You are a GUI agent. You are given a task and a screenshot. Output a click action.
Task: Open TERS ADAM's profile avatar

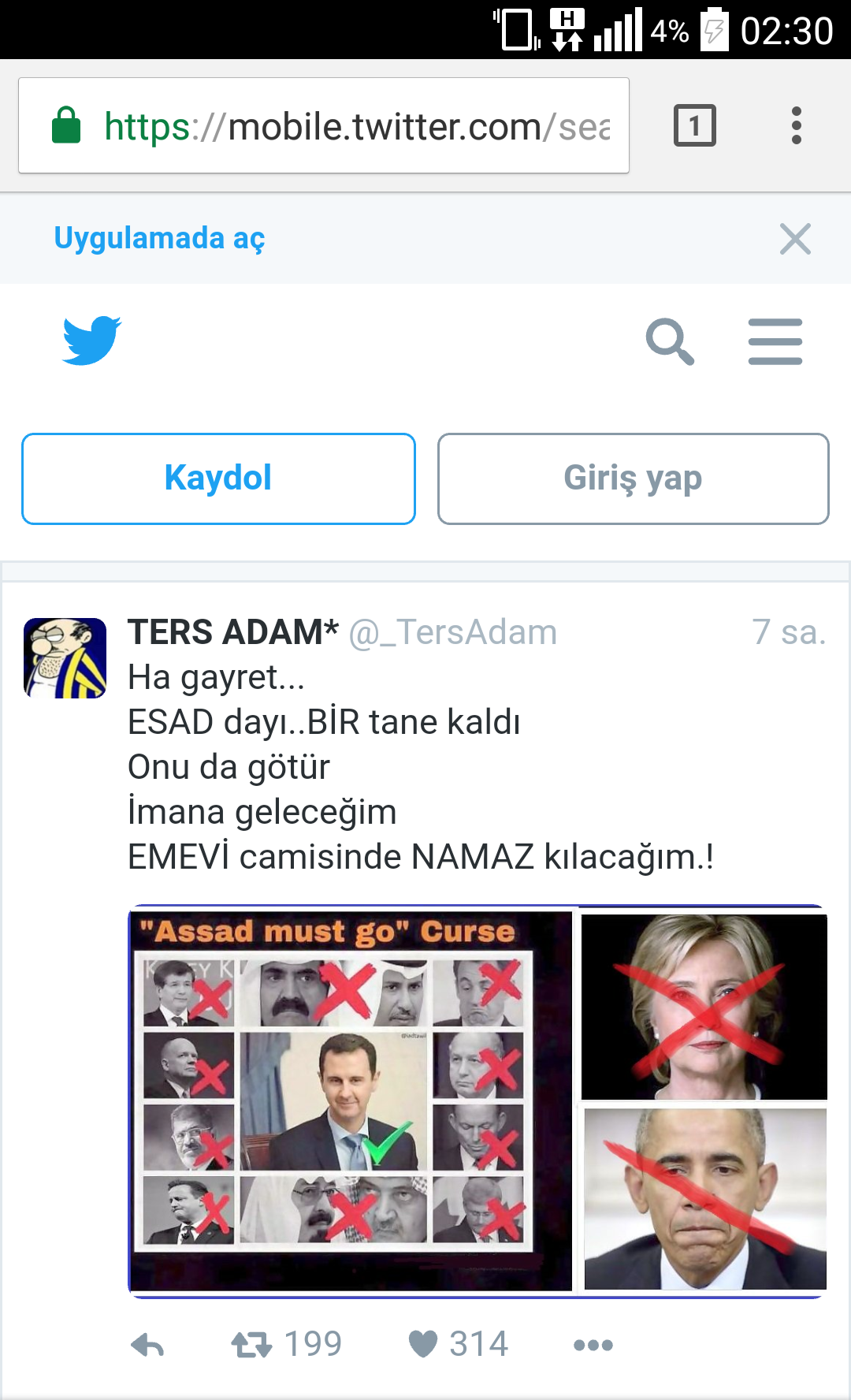click(x=65, y=658)
